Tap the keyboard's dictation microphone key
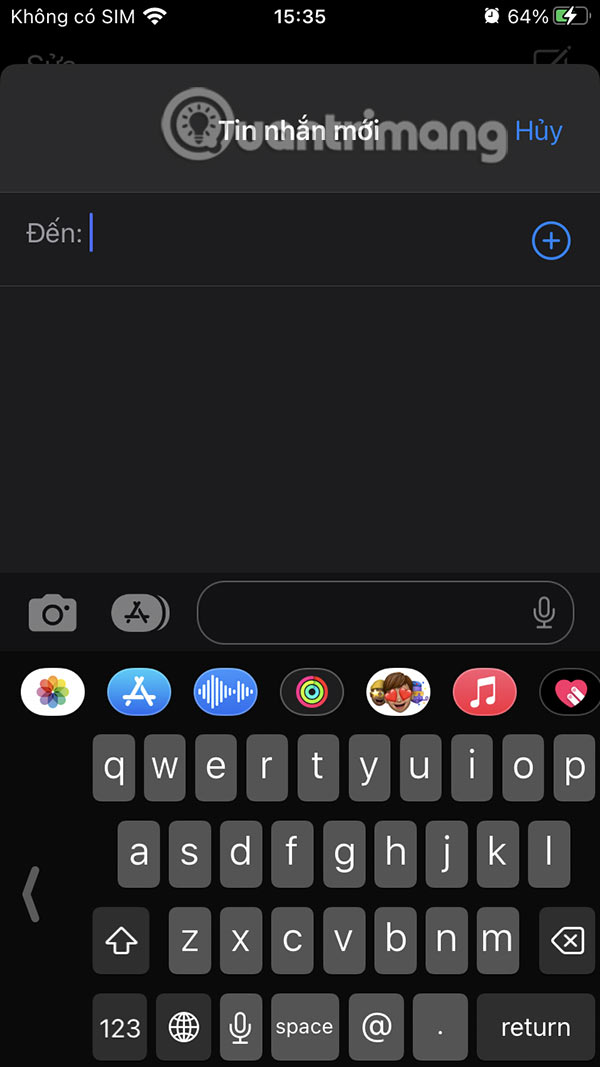The image size is (600, 1067). point(240,1027)
